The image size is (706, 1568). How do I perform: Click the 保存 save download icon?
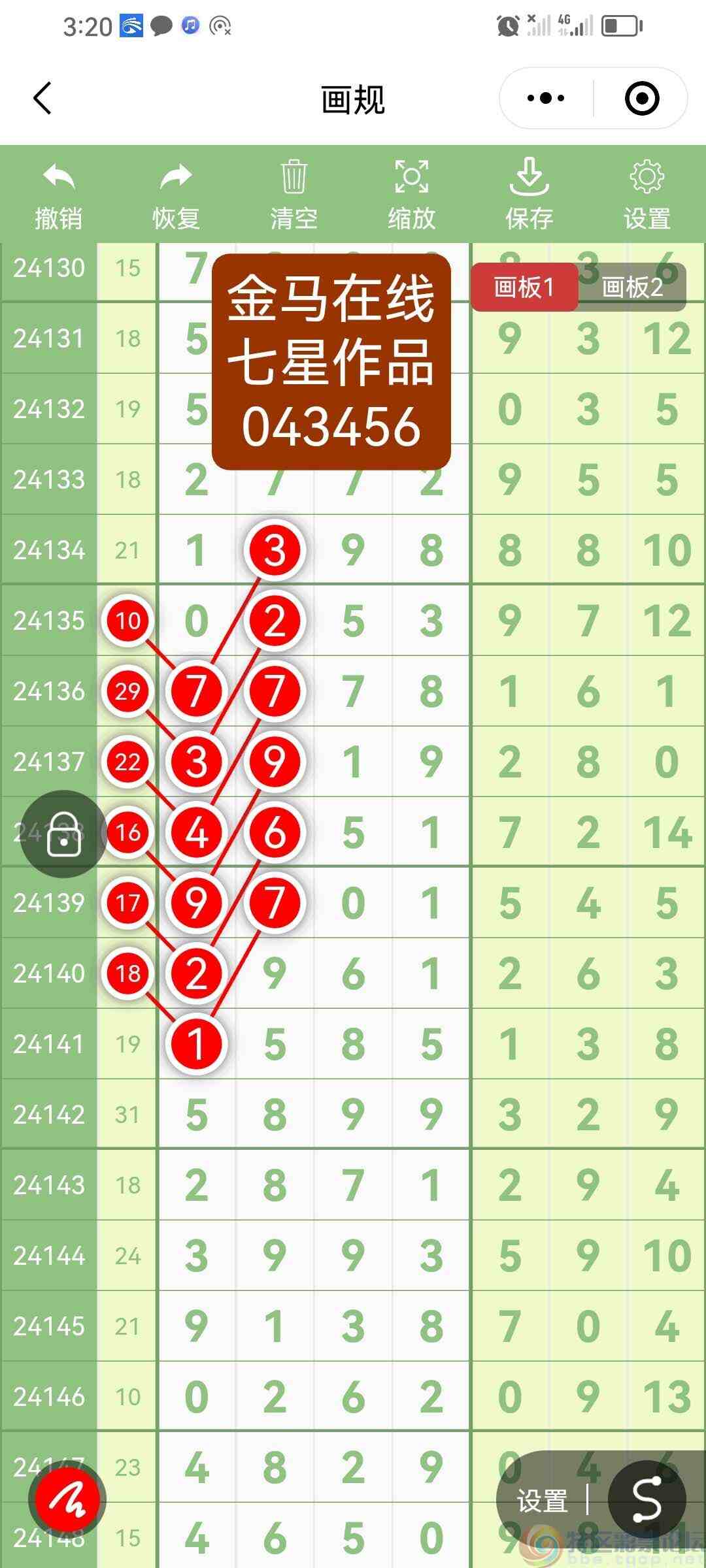(529, 178)
